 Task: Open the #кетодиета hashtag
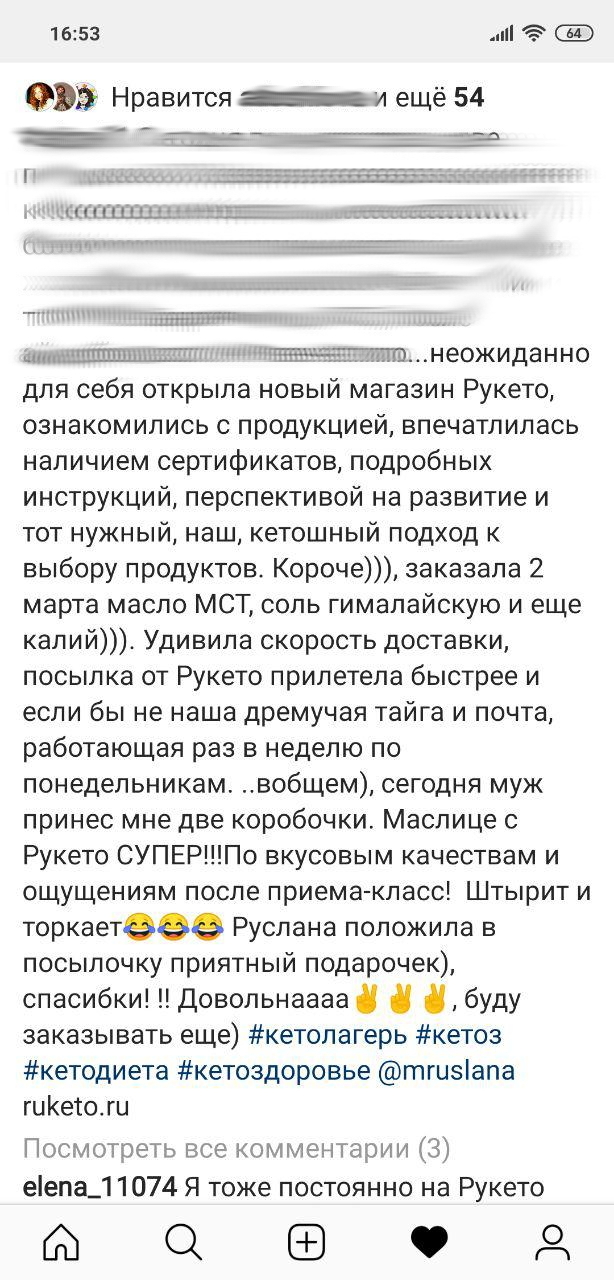pos(95,1071)
